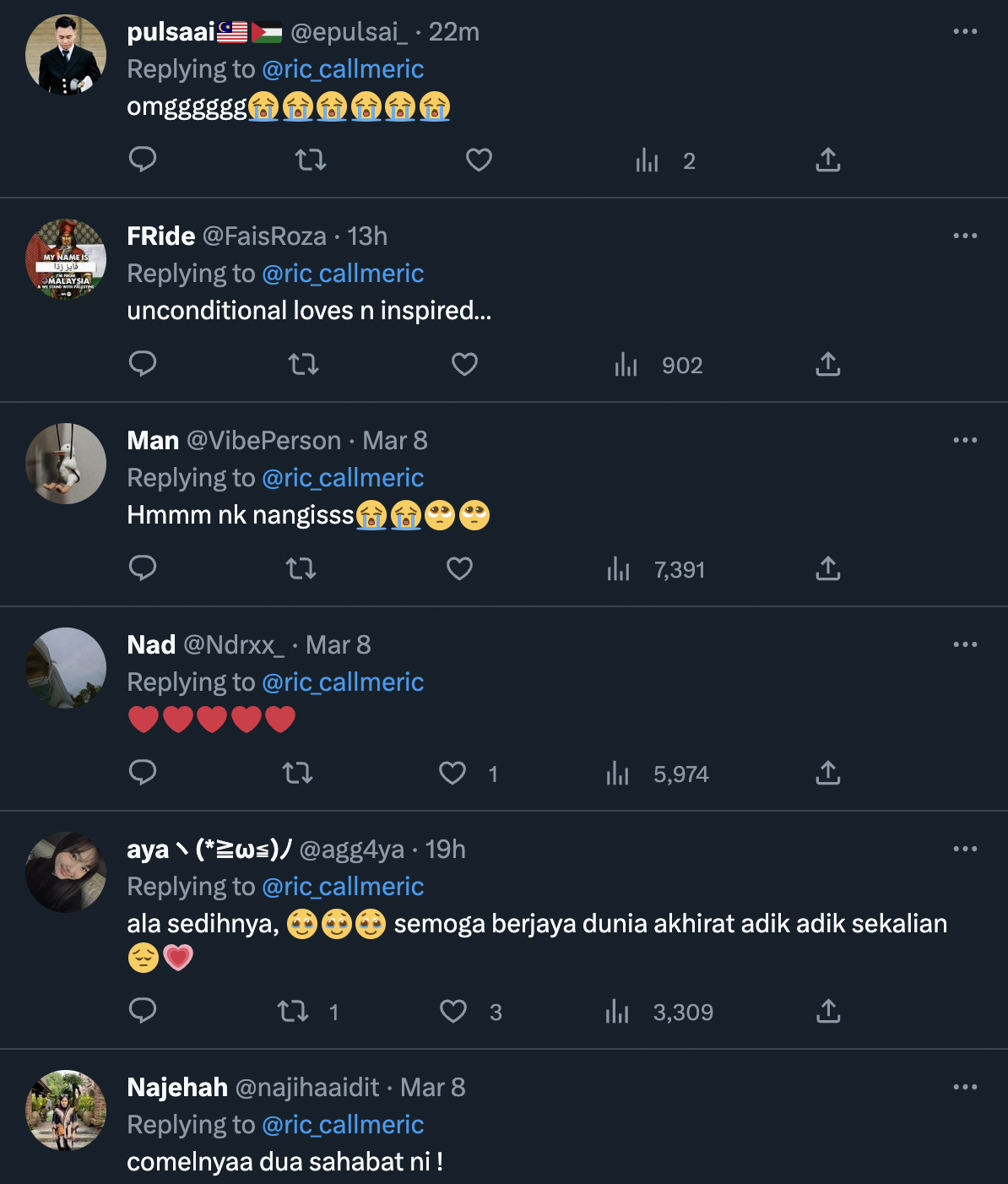View analytics on Man's reply
1008x1184 pixels.
(x=619, y=569)
